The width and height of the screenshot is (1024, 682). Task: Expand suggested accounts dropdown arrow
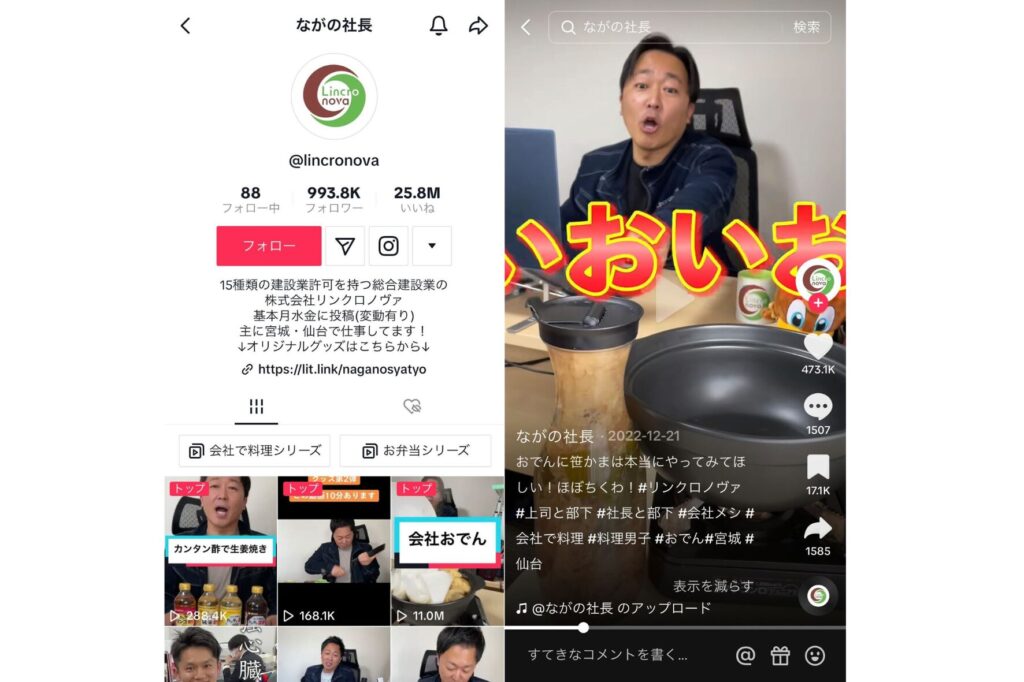(x=432, y=246)
